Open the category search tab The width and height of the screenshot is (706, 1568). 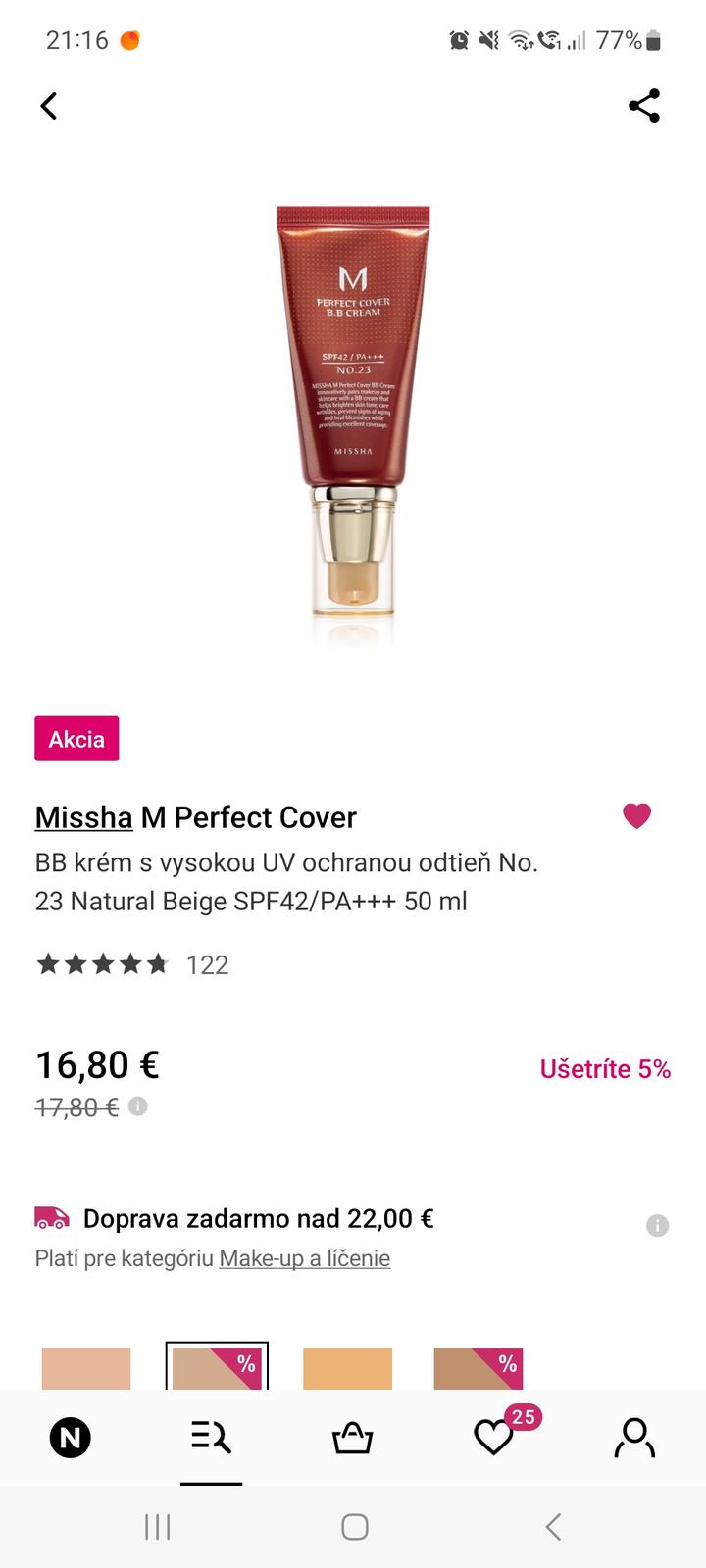[x=211, y=1438]
